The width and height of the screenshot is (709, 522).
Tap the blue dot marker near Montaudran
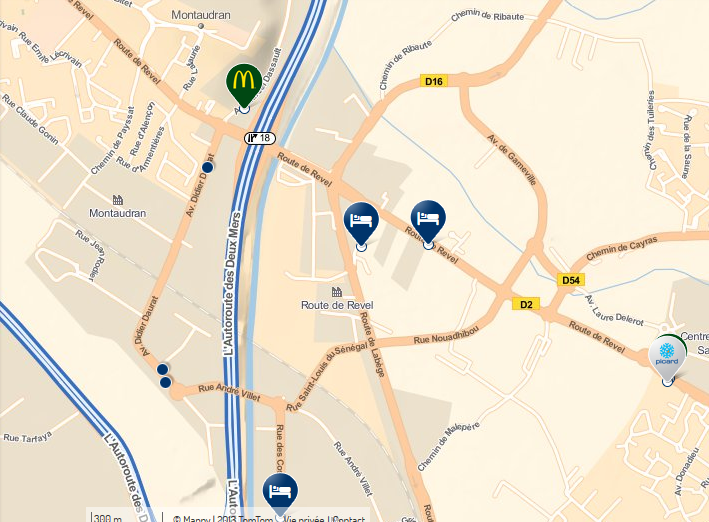(208, 167)
